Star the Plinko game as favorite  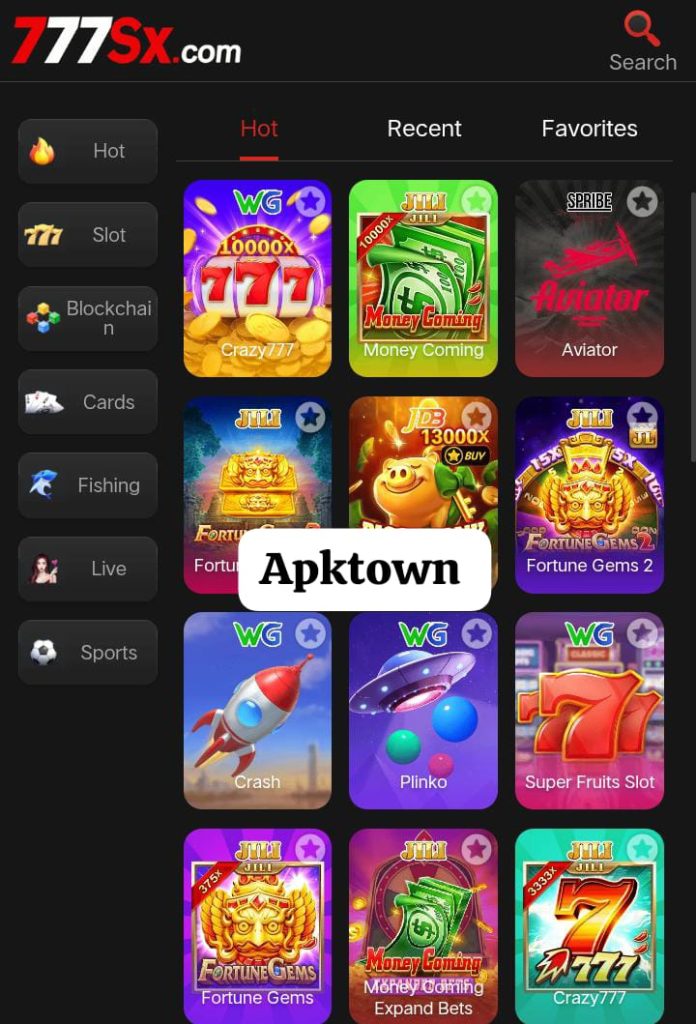pos(476,634)
